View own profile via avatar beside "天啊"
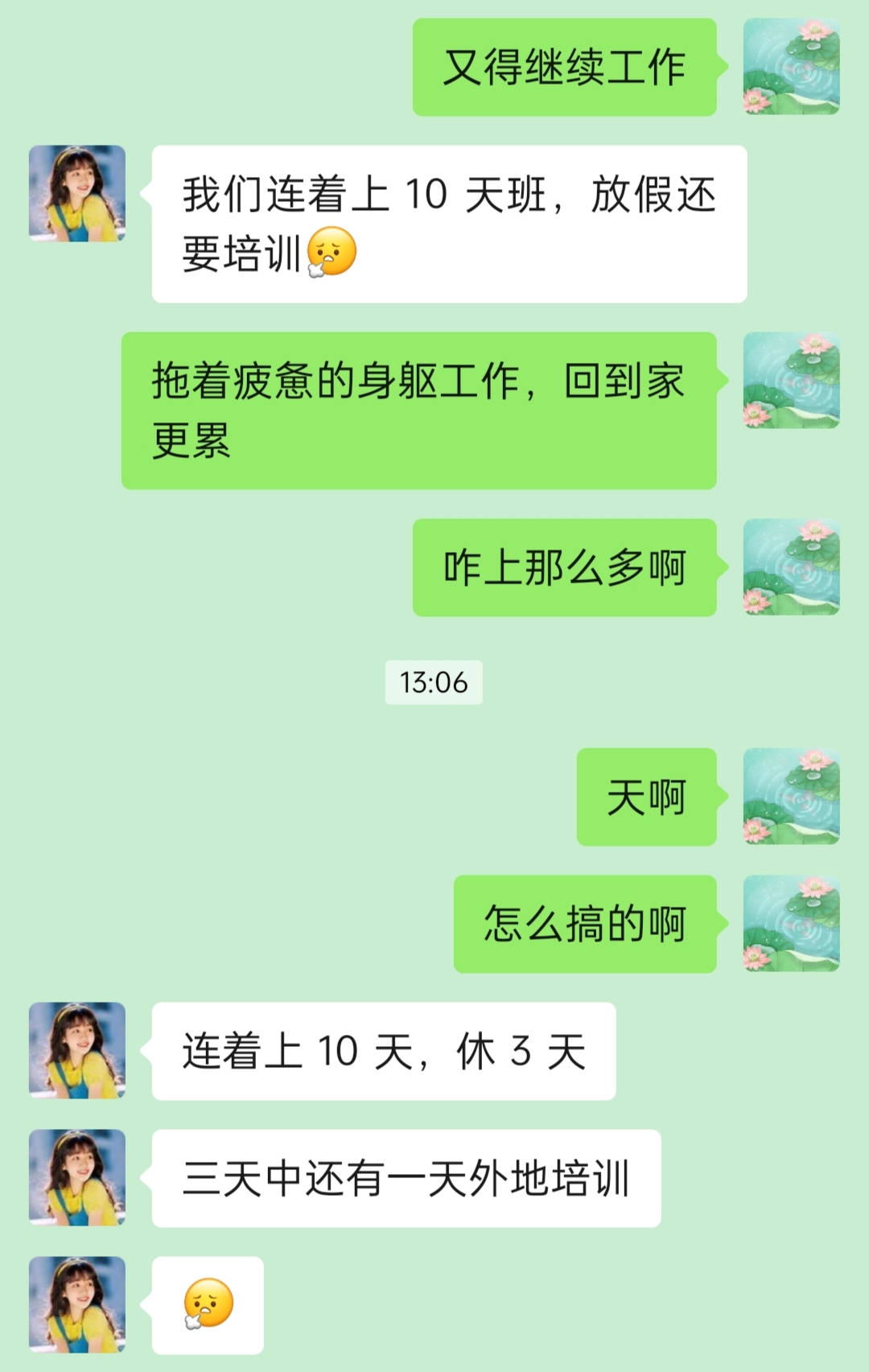This screenshot has width=869, height=1372. pos(791,796)
